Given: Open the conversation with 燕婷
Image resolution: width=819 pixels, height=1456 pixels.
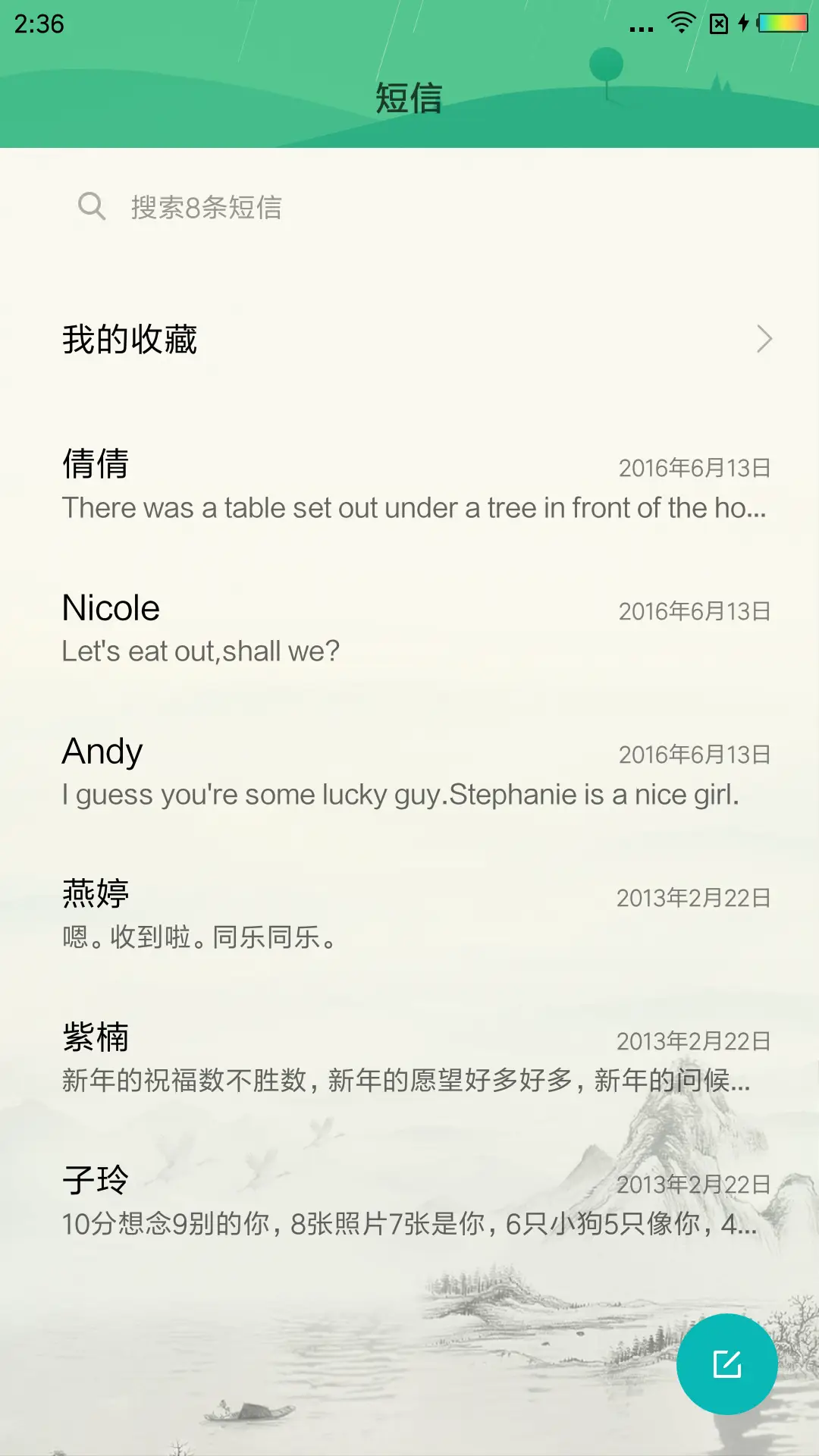Looking at the screenshot, I should pos(409,915).
